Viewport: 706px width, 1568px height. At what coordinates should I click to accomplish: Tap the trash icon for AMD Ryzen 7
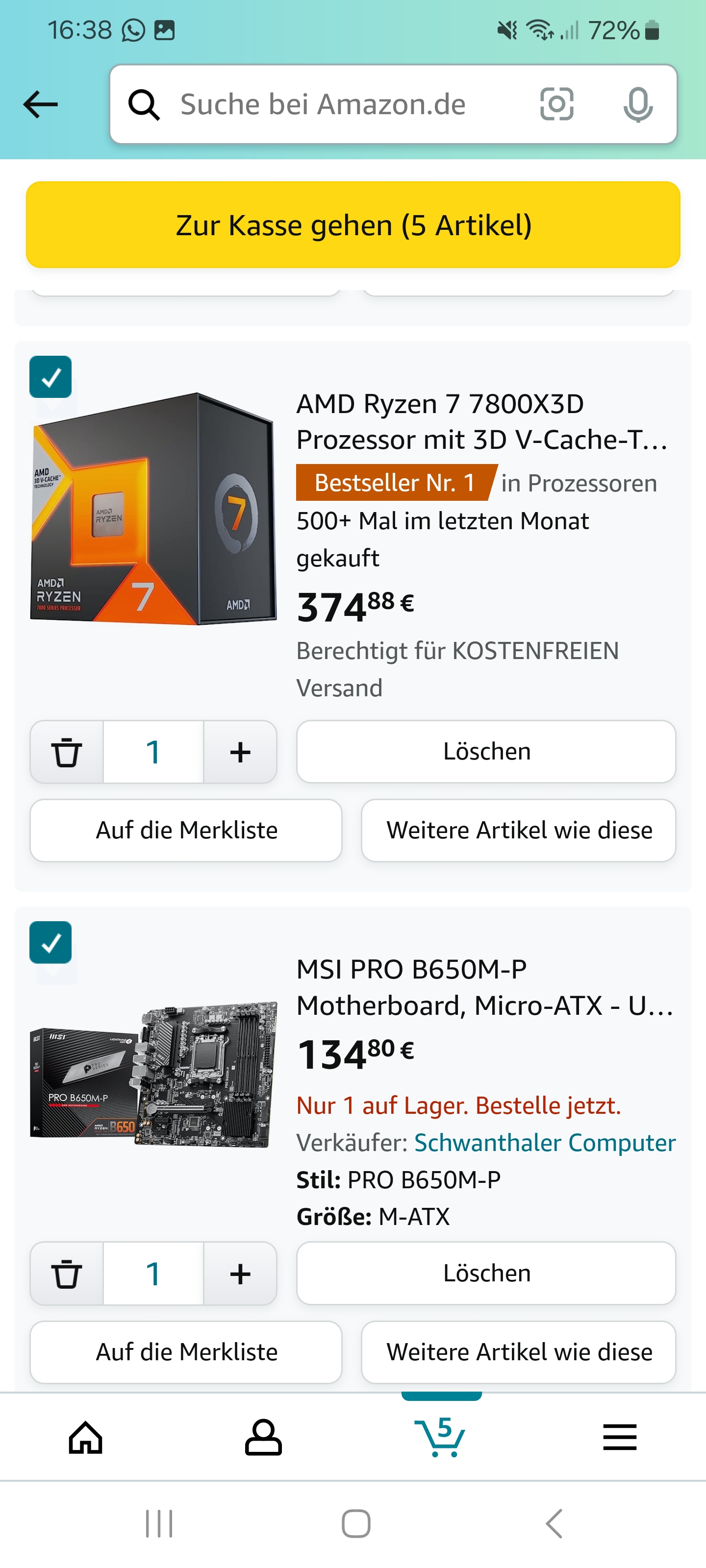tap(66, 752)
